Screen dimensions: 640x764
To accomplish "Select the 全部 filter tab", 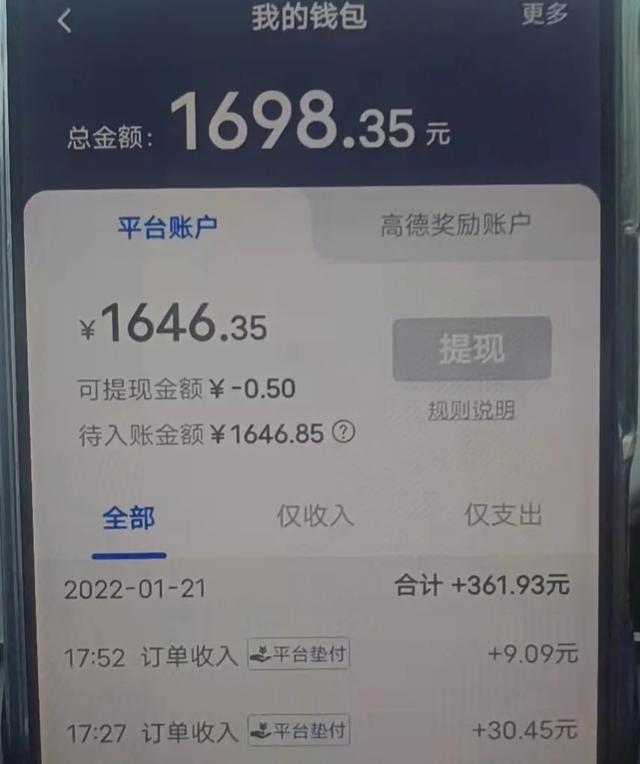I will pyautogui.click(x=129, y=518).
